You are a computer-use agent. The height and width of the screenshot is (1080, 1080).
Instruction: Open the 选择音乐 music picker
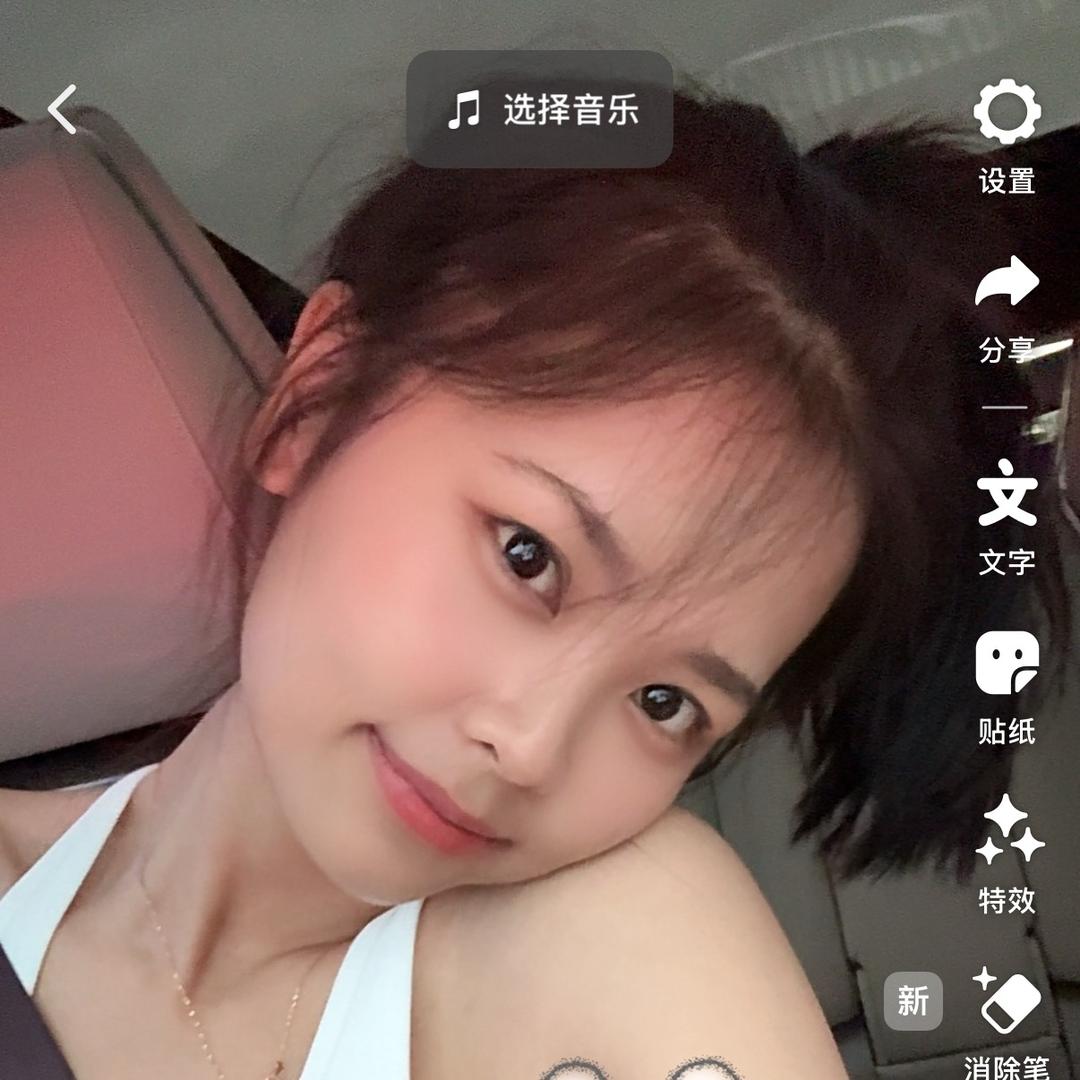(x=540, y=110)
